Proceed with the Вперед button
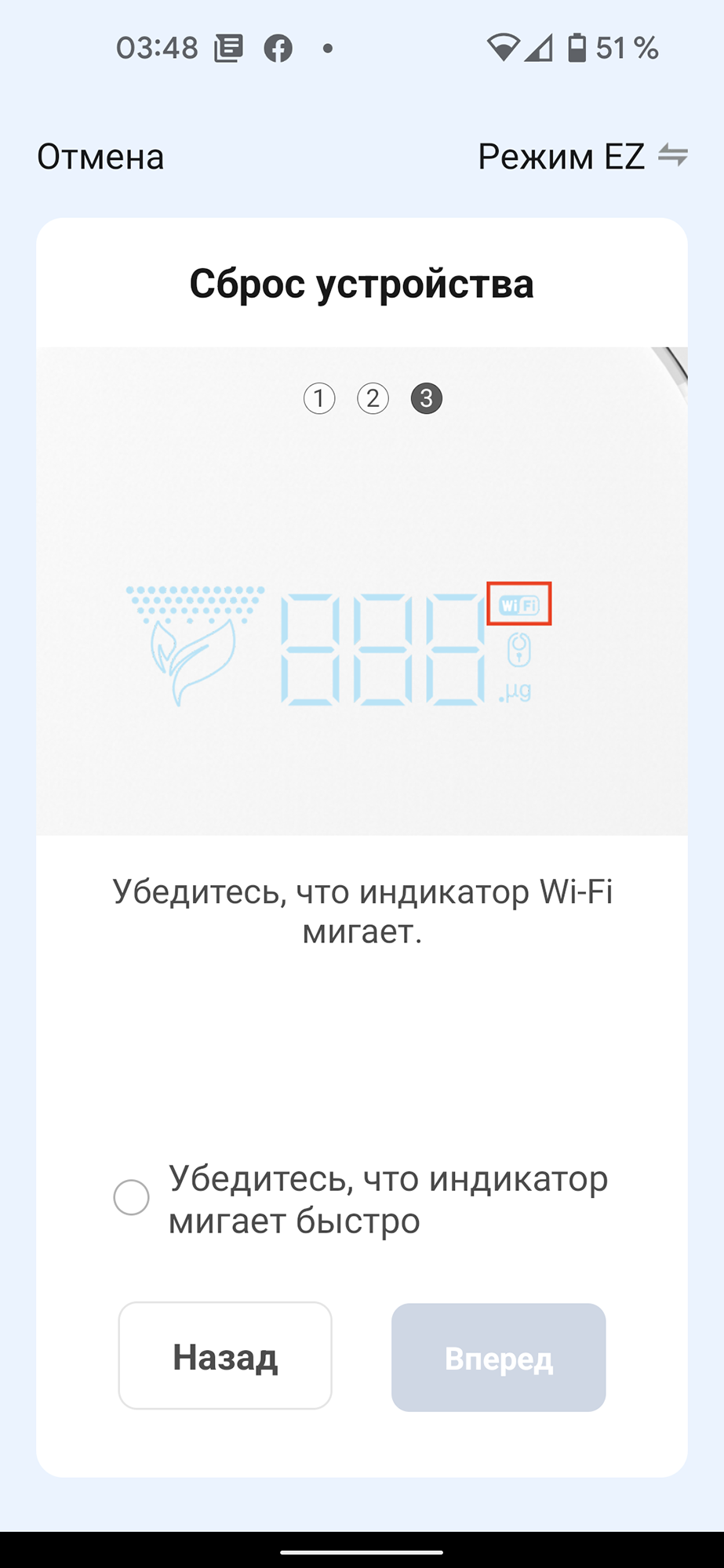 (498, 1358)
